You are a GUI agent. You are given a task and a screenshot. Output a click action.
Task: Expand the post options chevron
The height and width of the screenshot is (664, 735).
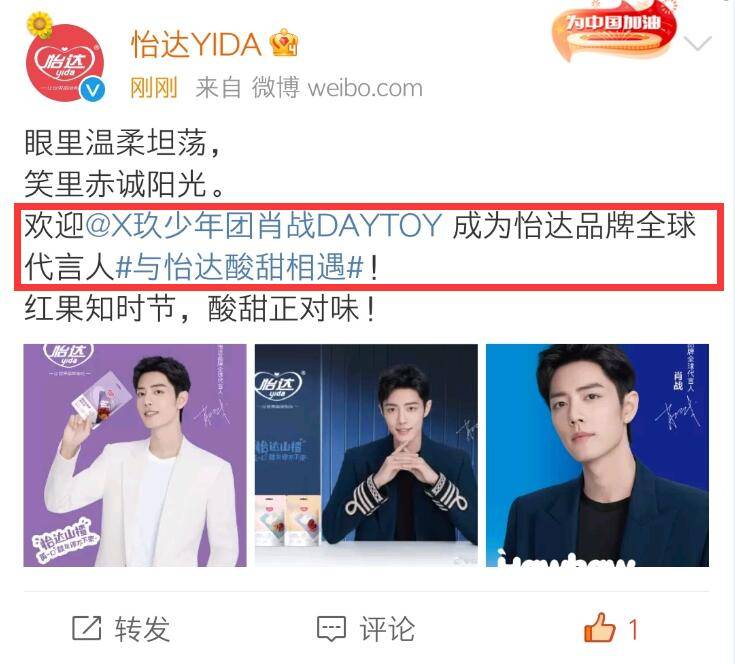coord(698,43)
